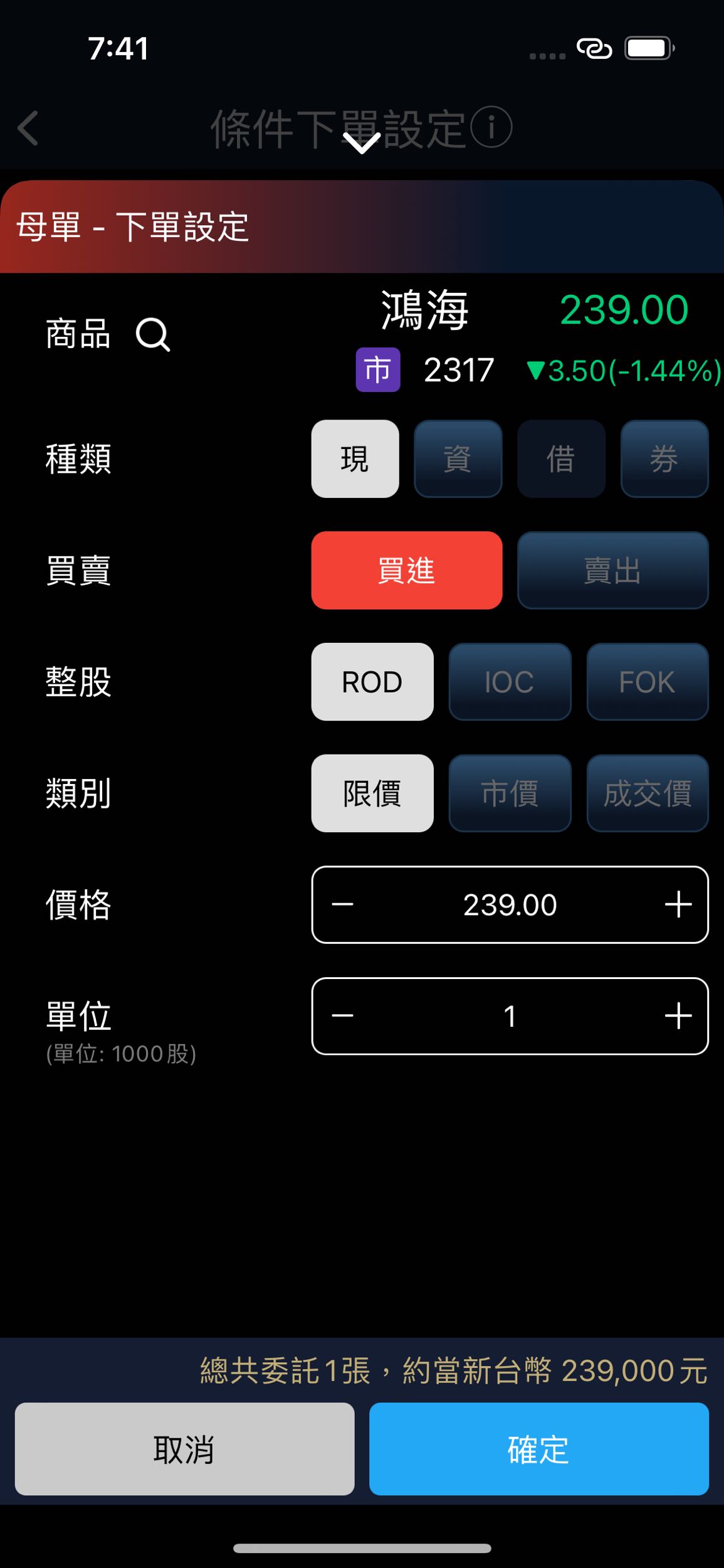The height and width of the screenshot is (1568, 724).
Task: Decrease 單位 quantity using minus
Action: tap(344, 1016)
